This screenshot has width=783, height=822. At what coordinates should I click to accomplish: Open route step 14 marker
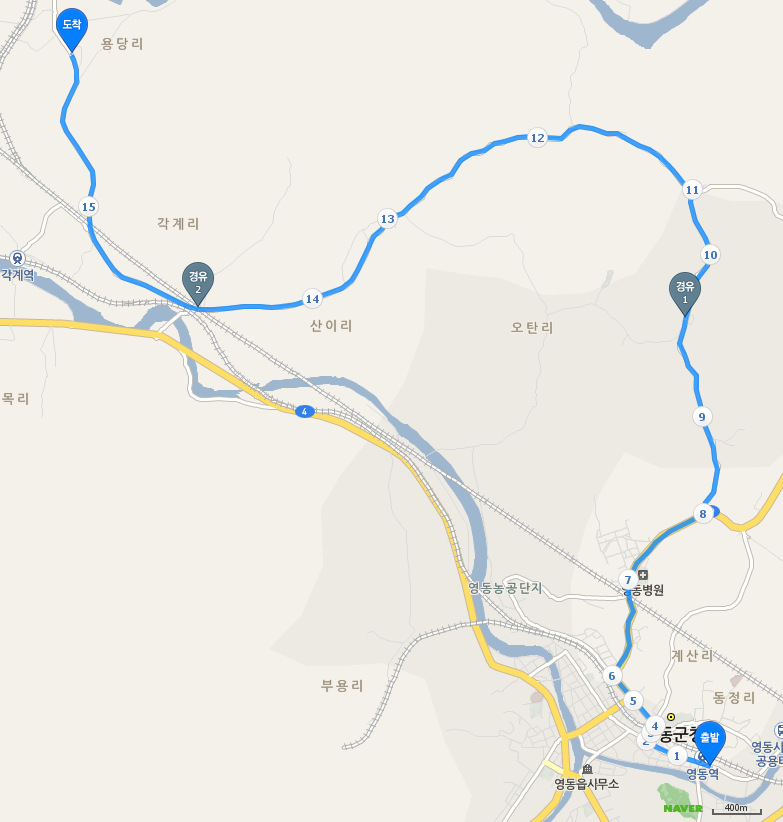click(312, 298)
